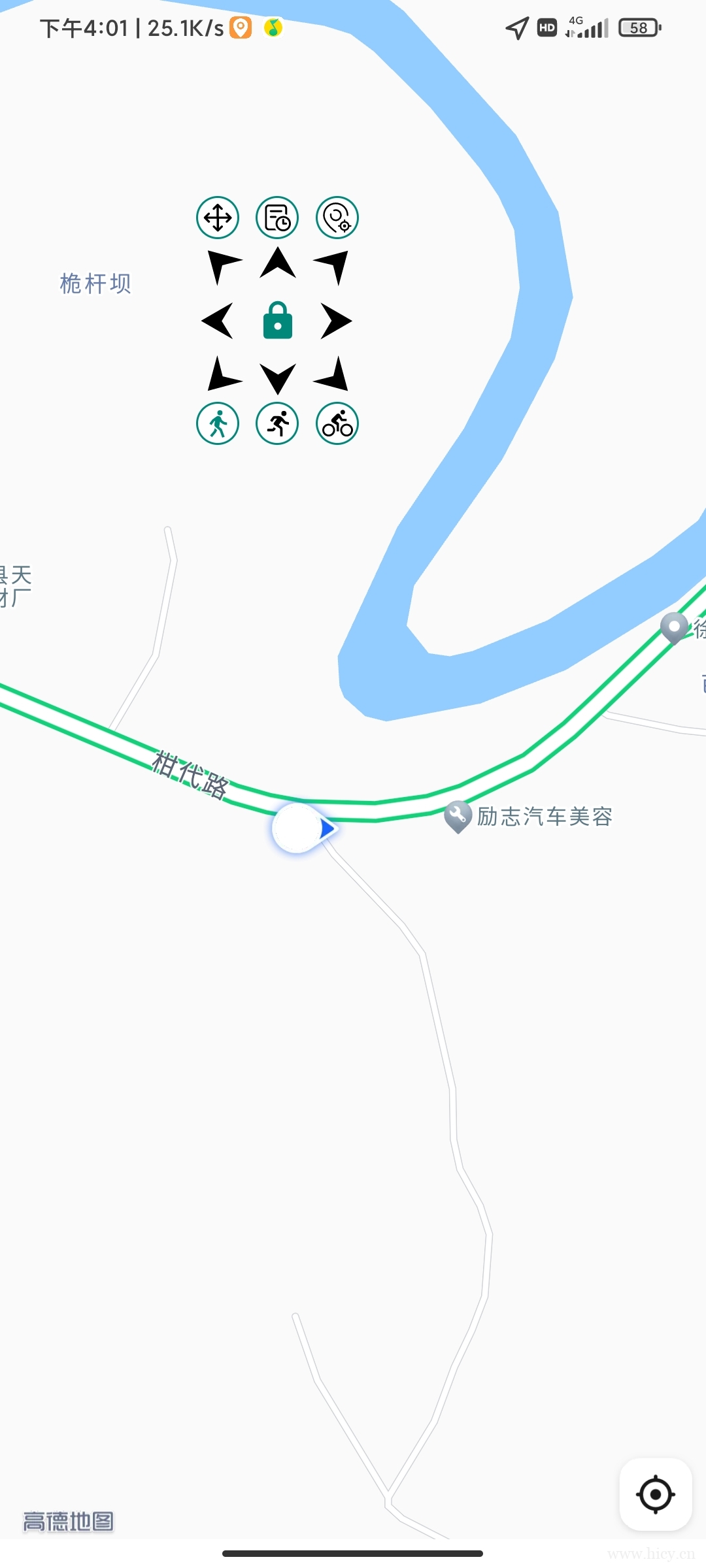Viewport: 706px width, 1568px height.
Task: Recenter map to current location
Action: click(656, 1494)
